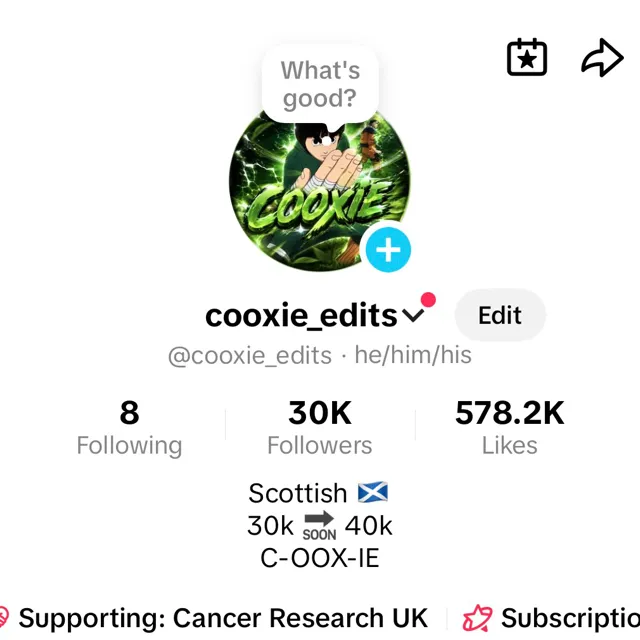This screenshot has height=640, width=640.
Task: Open the Subscription option
Action: click(x=551, y=618)
